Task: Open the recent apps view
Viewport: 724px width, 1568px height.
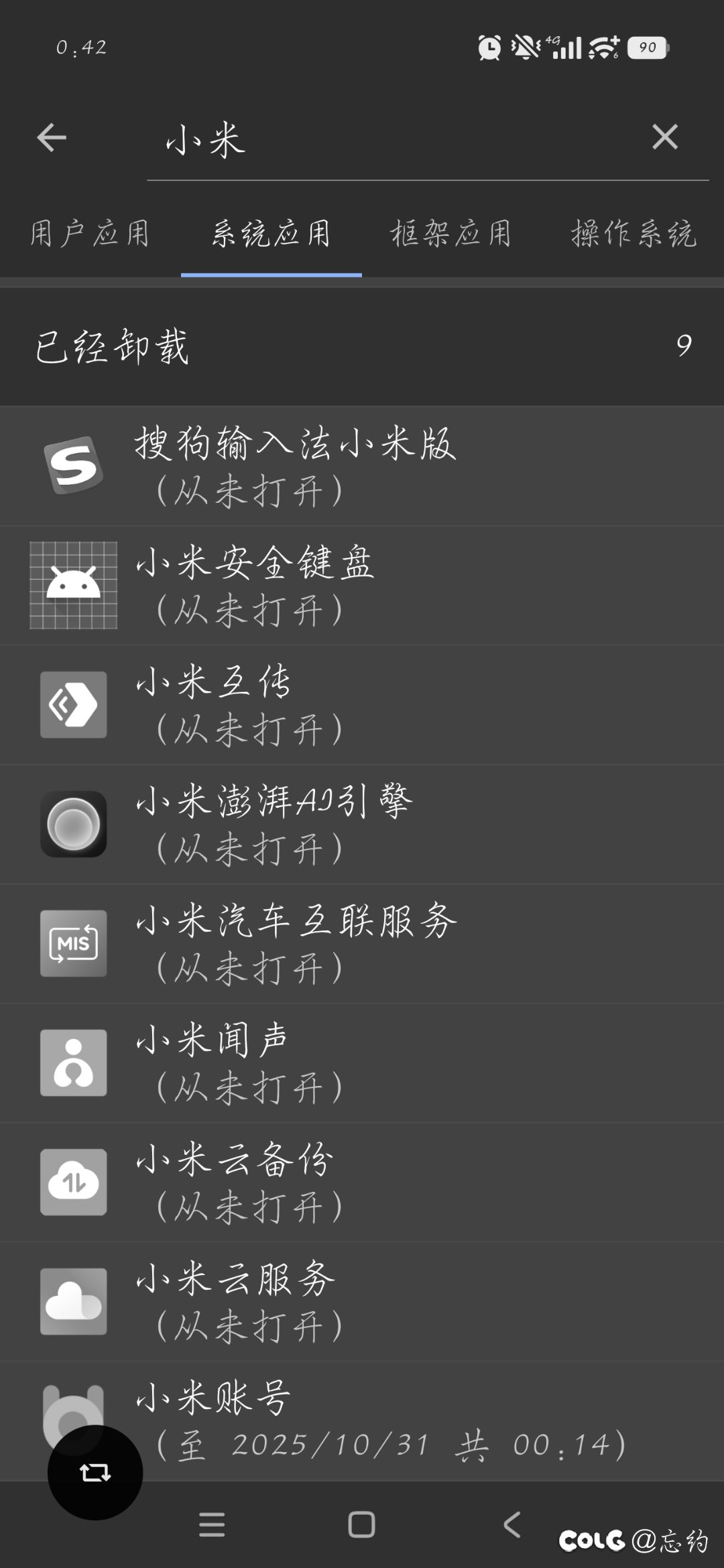Action: coord(212,1525)
